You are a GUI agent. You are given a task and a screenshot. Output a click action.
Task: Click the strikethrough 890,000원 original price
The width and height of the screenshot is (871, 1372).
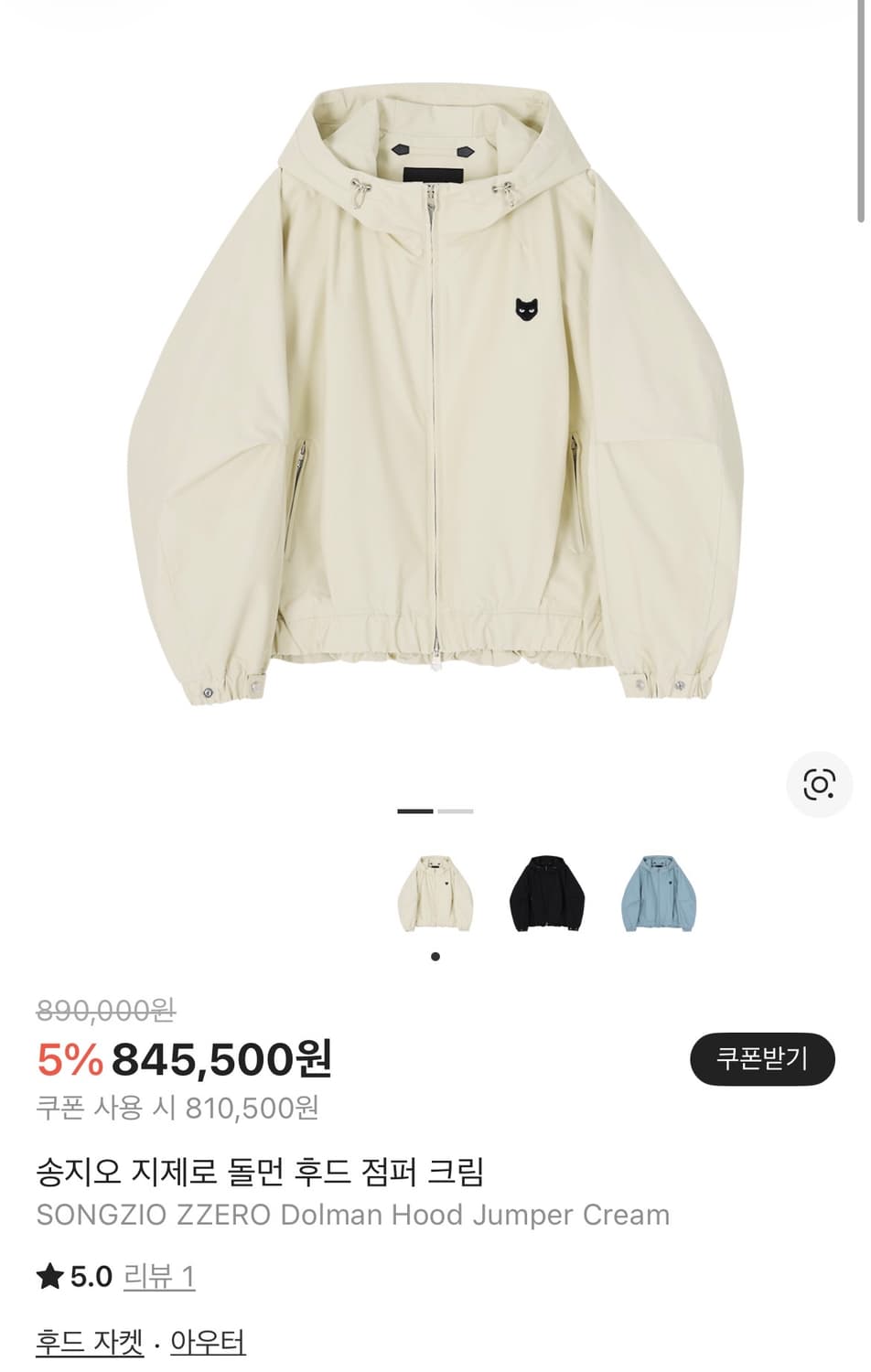coord(105,1013)
